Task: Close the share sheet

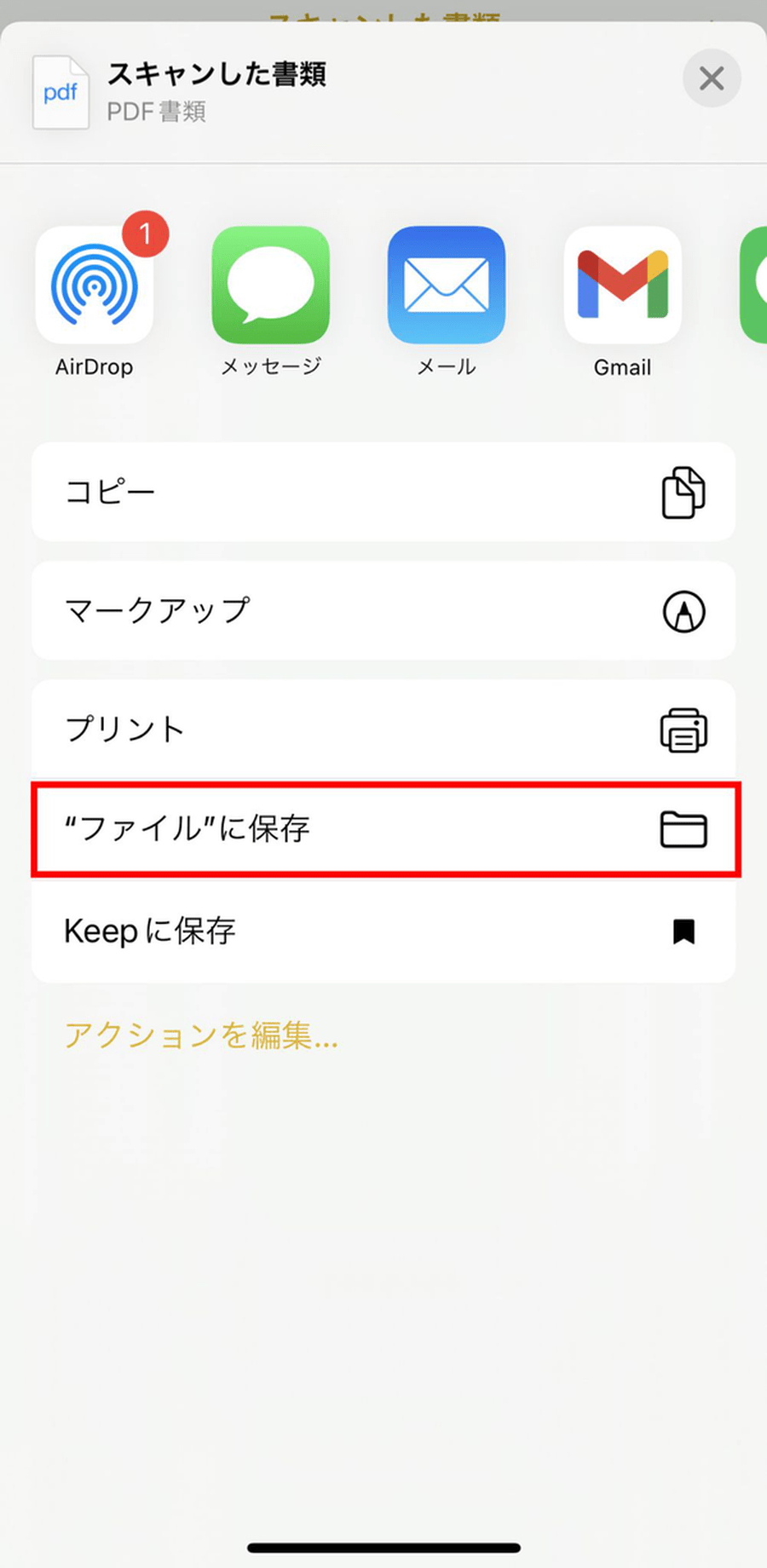Action: pyautogui.click(x=712, y=78)
